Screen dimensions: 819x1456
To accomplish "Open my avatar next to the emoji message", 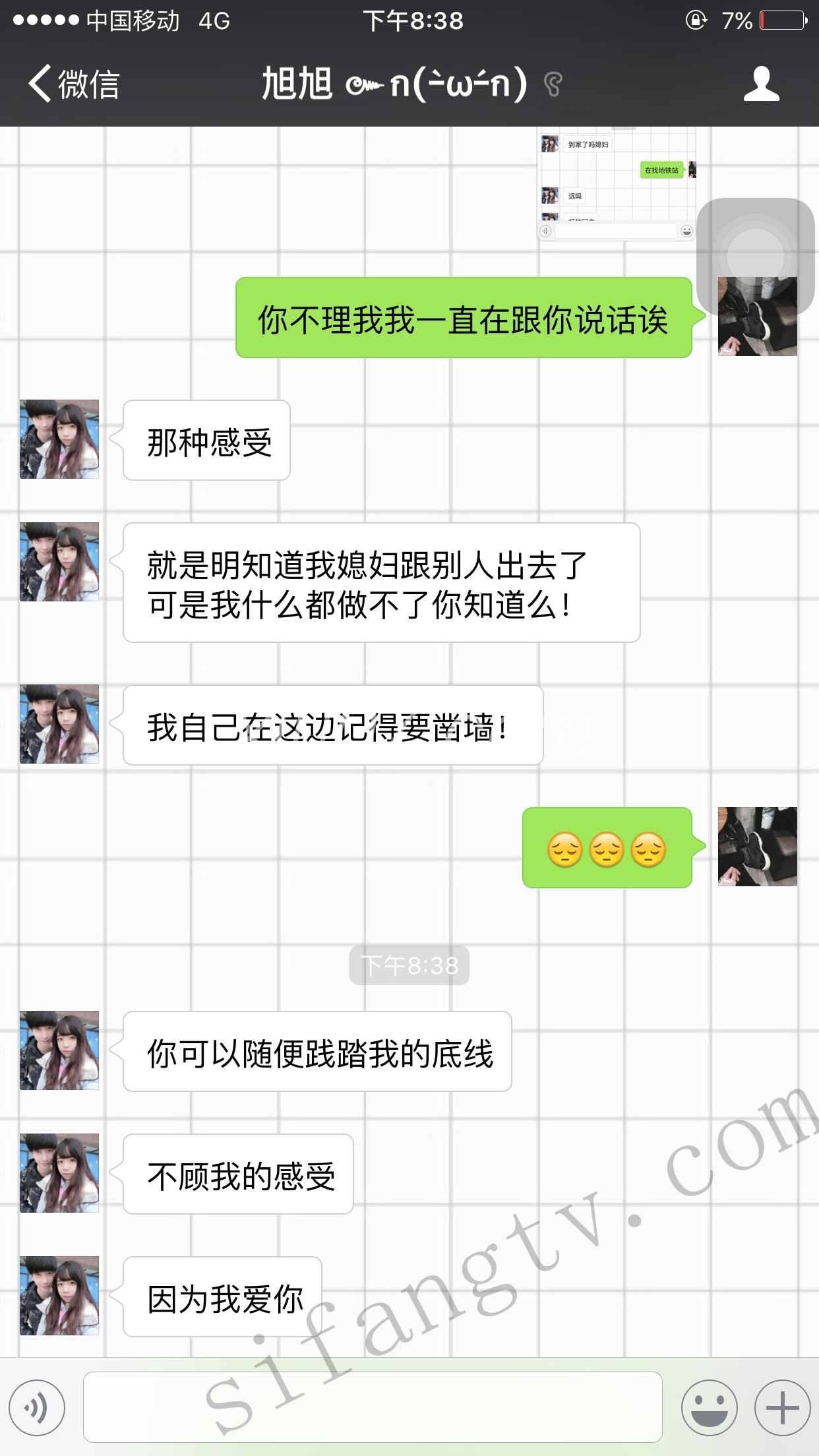I will (757, 847).
